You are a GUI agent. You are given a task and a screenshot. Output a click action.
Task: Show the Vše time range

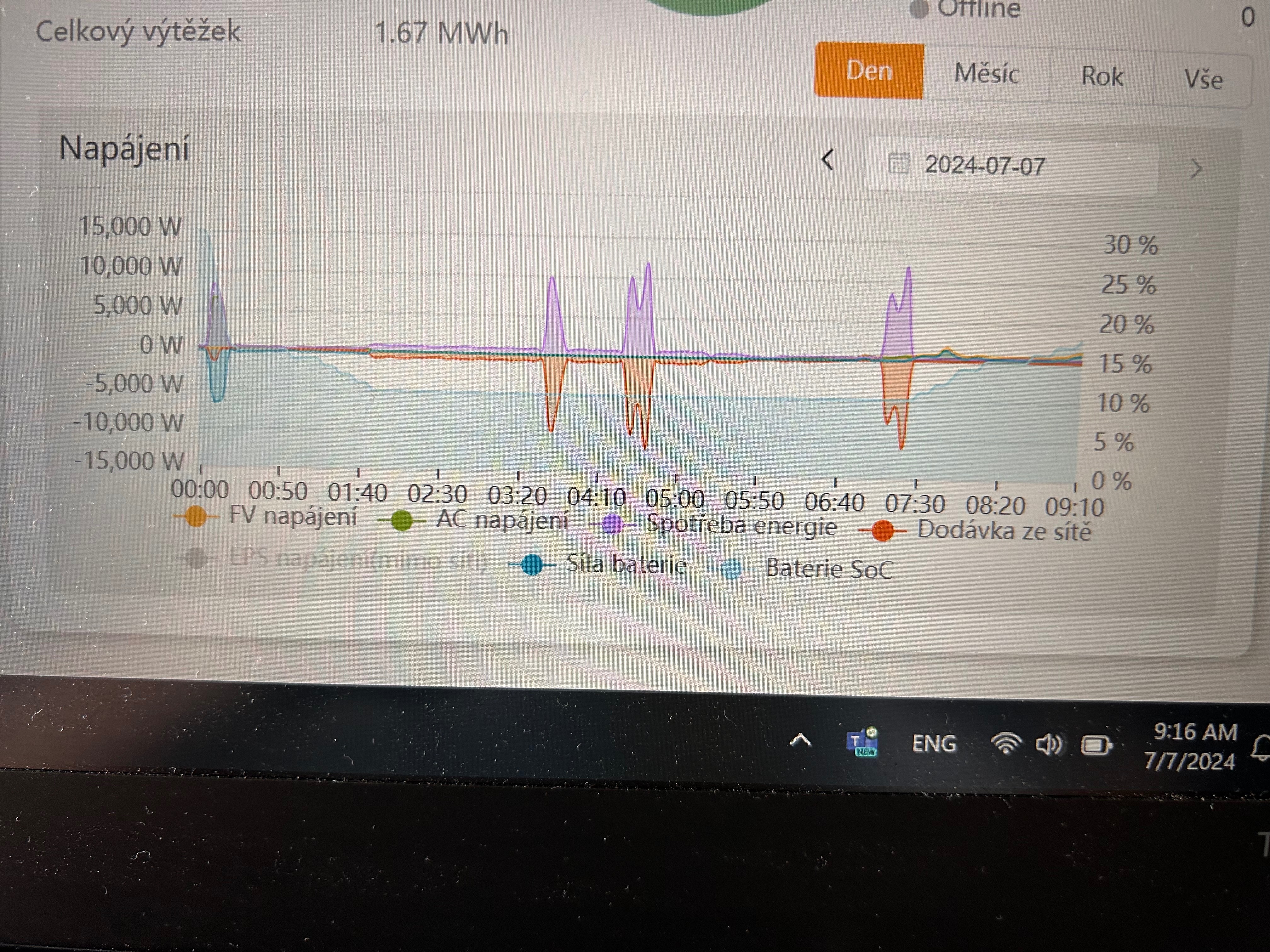(x=1203, y=79)
